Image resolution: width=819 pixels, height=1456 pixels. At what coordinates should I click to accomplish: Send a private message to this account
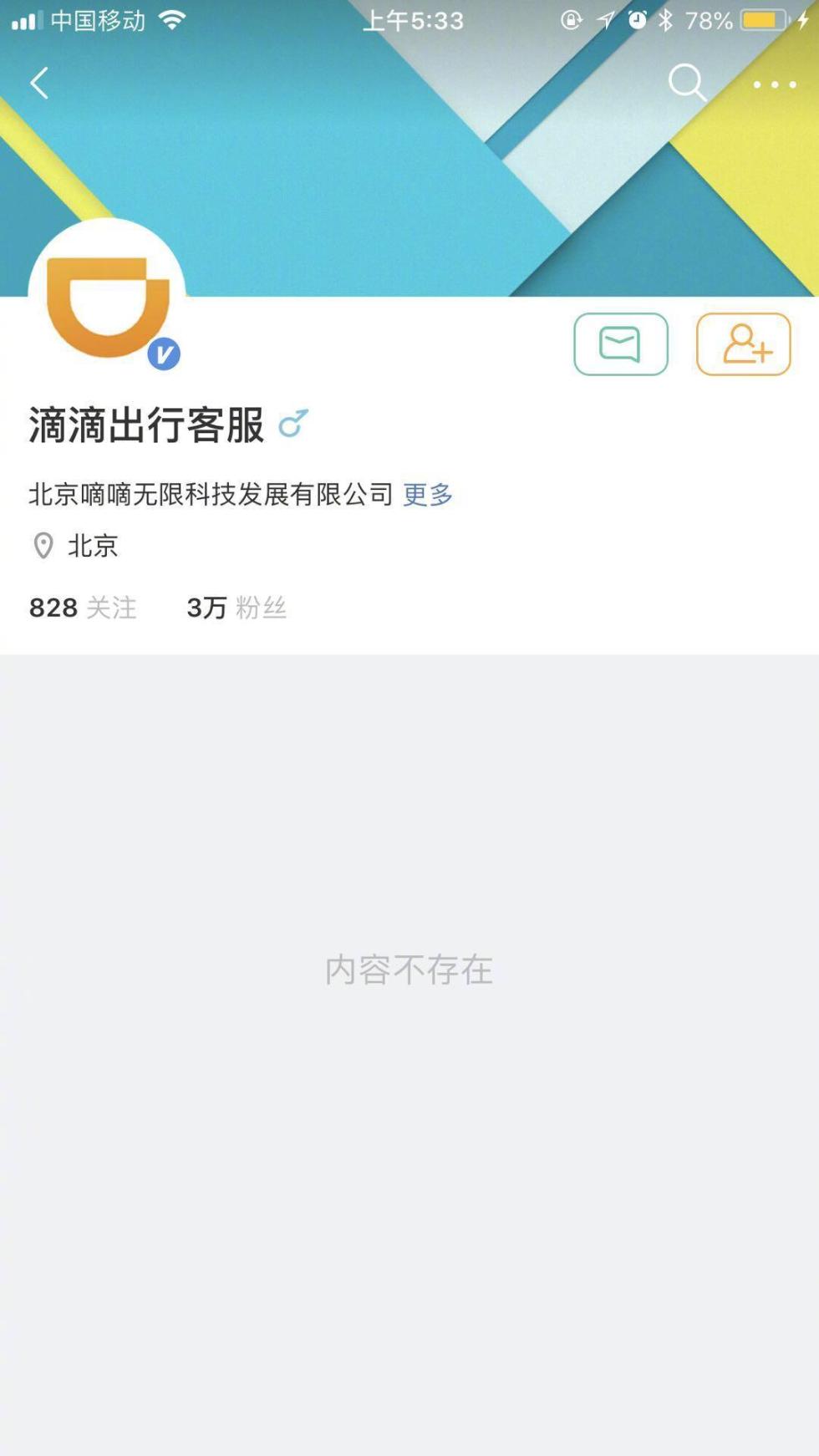click(x=620, y=344)
